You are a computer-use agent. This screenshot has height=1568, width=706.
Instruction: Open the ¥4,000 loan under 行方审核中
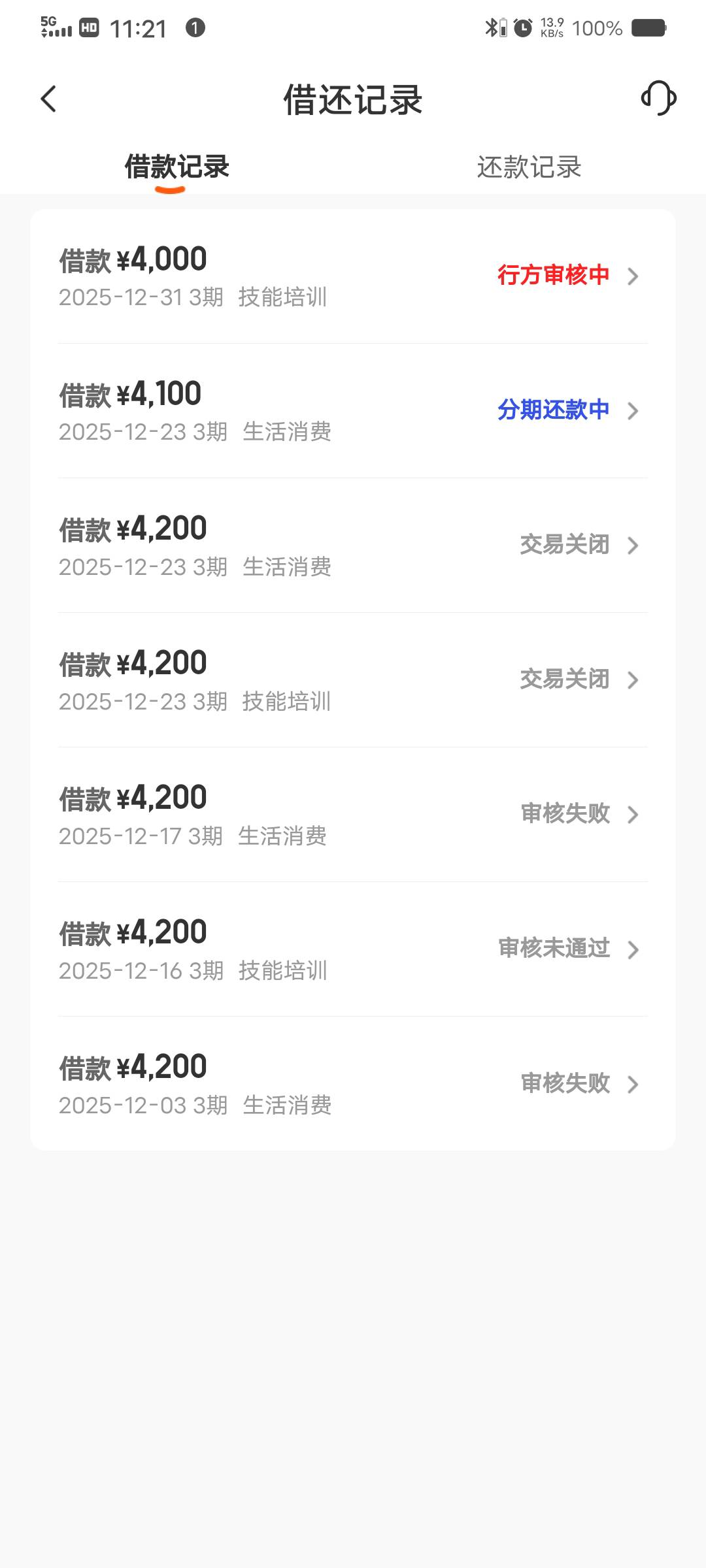[x=353, y=276]
